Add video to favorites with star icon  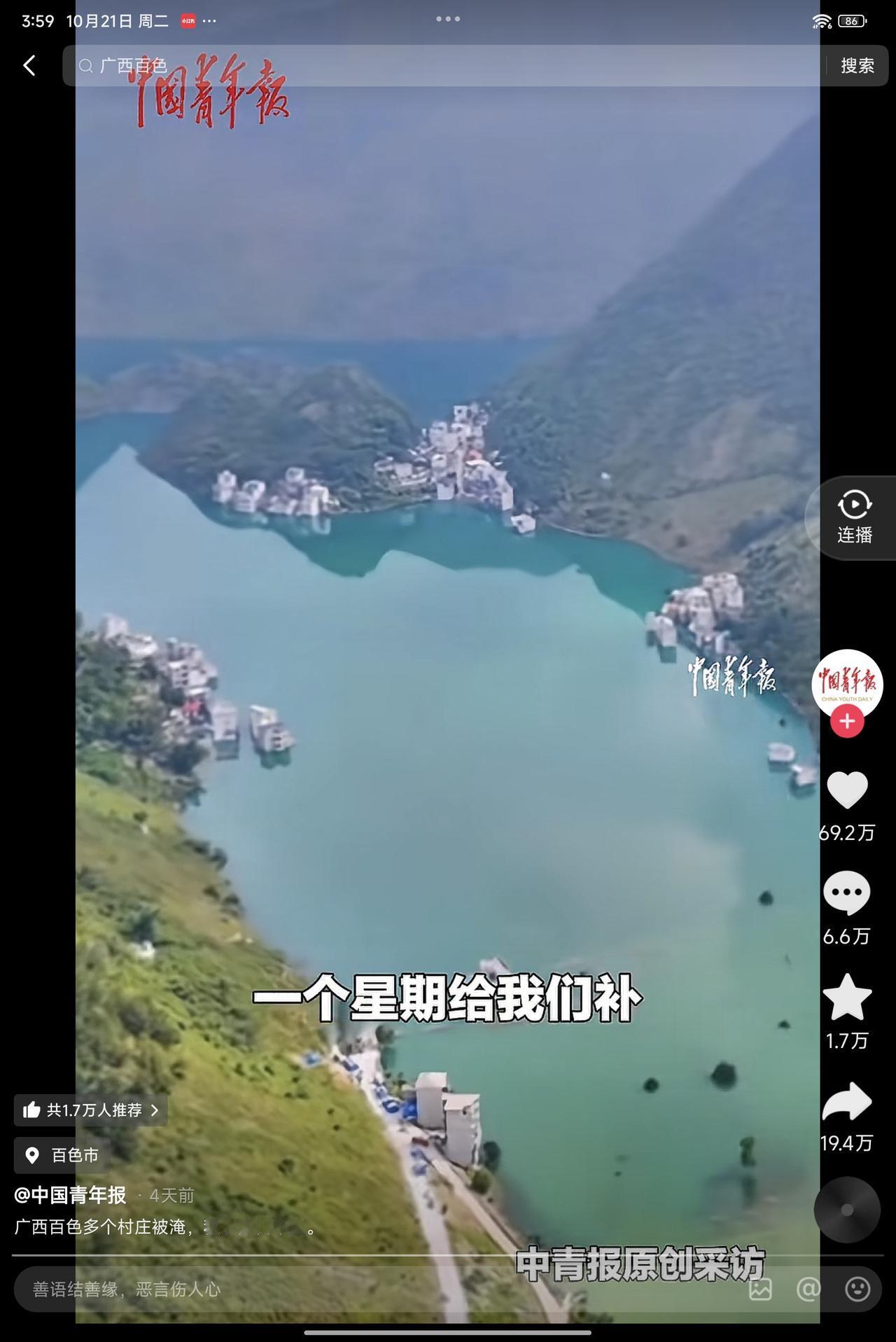847,997
